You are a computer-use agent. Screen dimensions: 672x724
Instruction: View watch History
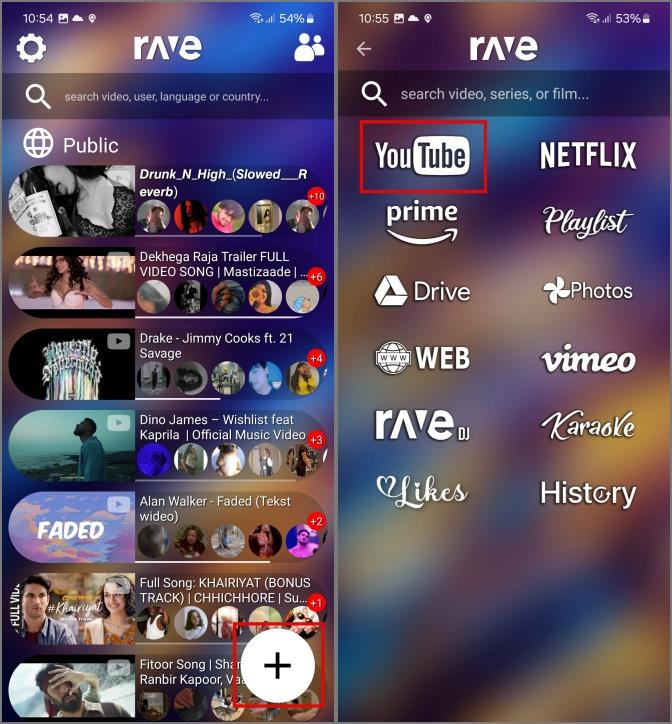[588, 493]
